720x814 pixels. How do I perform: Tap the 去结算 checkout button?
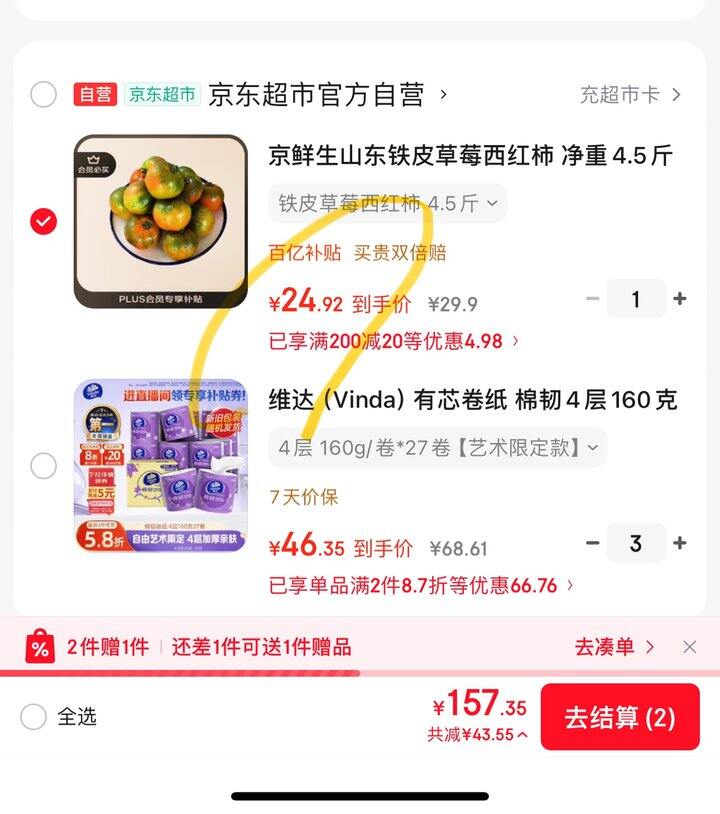click(x=619, y=718)
